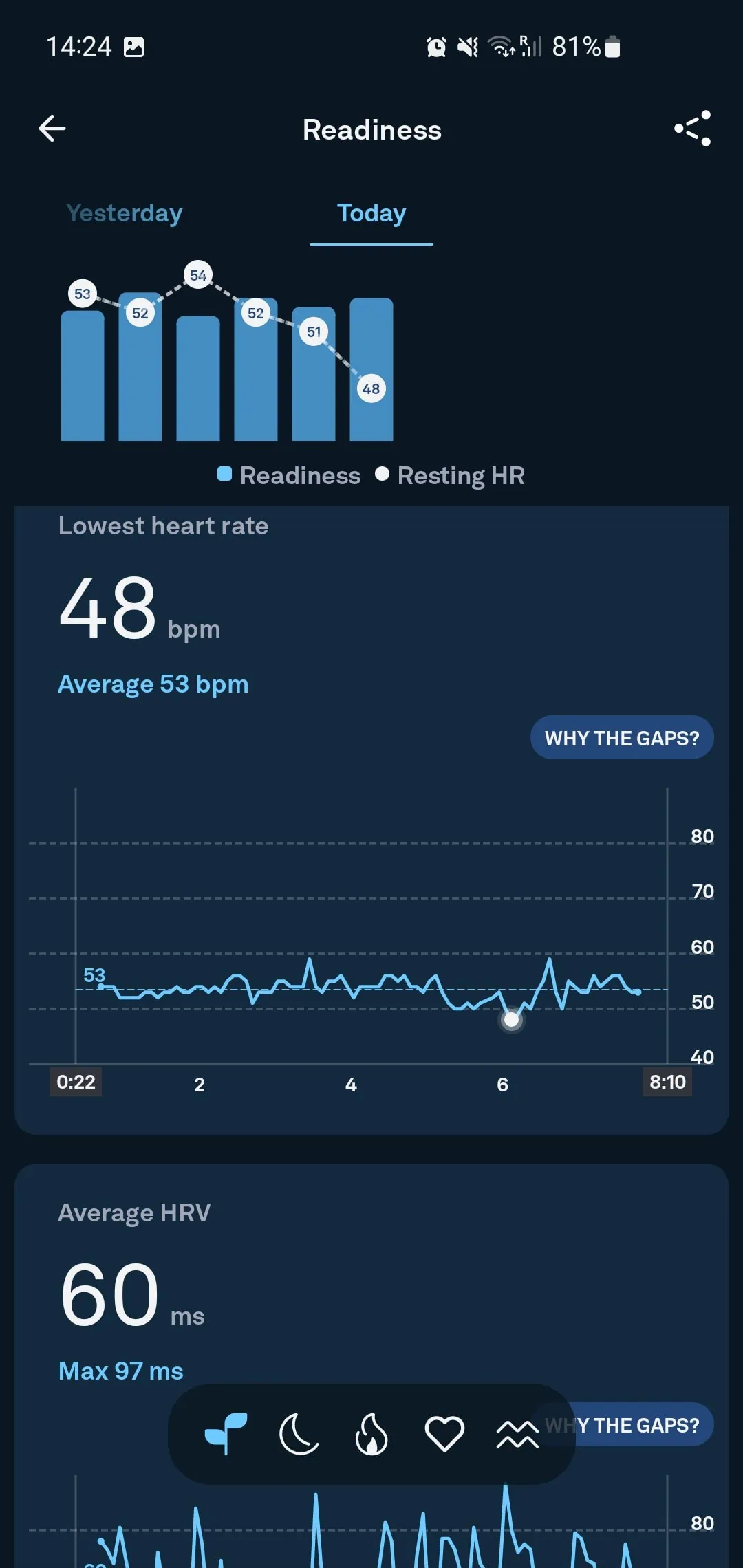This screenshot has height=1568, width=743.
Task: Tap Why The Gaps under Lowest heart rate
Action: pyautogui.click(x=621, y=738)
